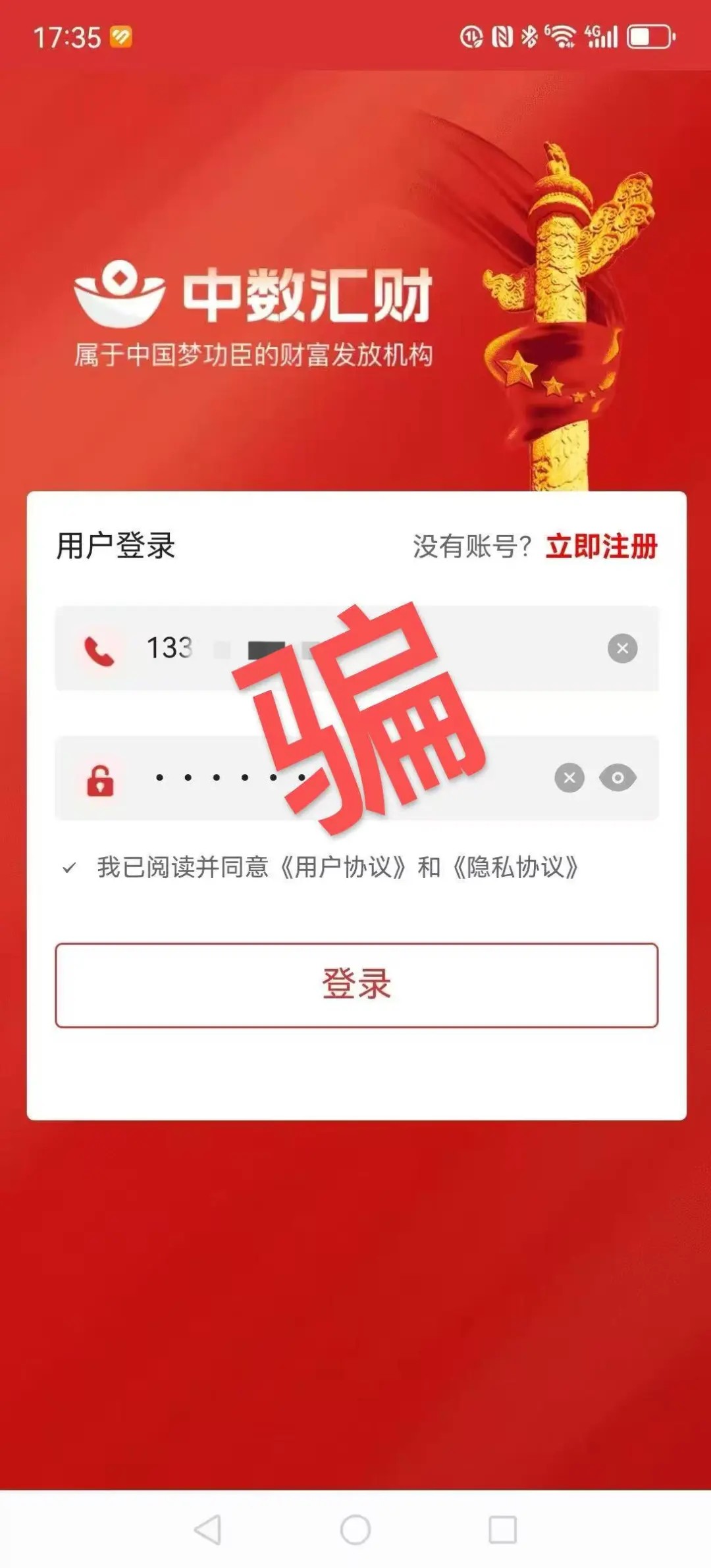
Task: Tap the 登录 button
Action: [356, 985]
